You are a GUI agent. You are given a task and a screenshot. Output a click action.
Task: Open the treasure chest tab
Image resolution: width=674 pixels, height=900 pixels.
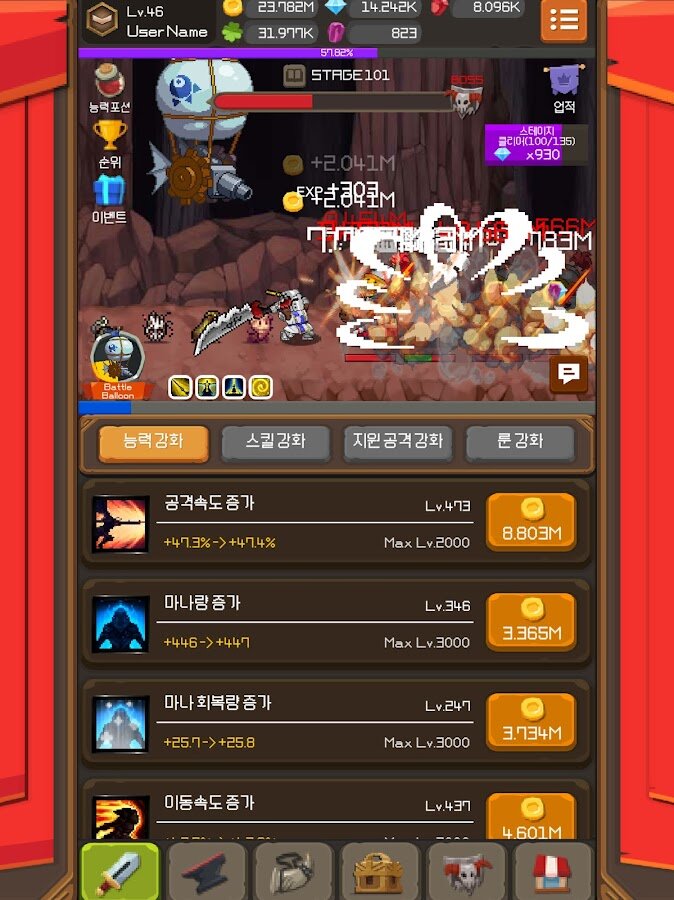tap(379, 872)
